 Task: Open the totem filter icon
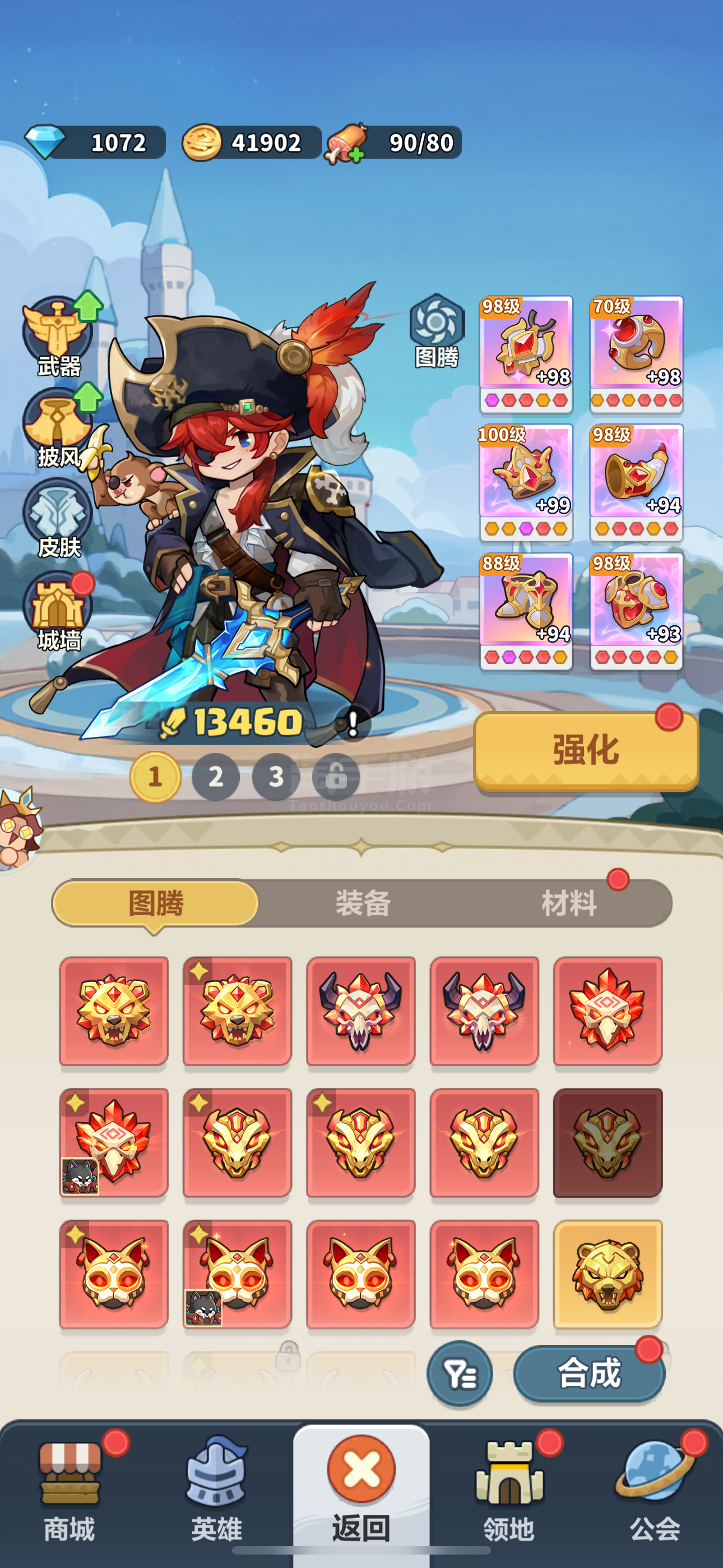[x=460, y=1373]
